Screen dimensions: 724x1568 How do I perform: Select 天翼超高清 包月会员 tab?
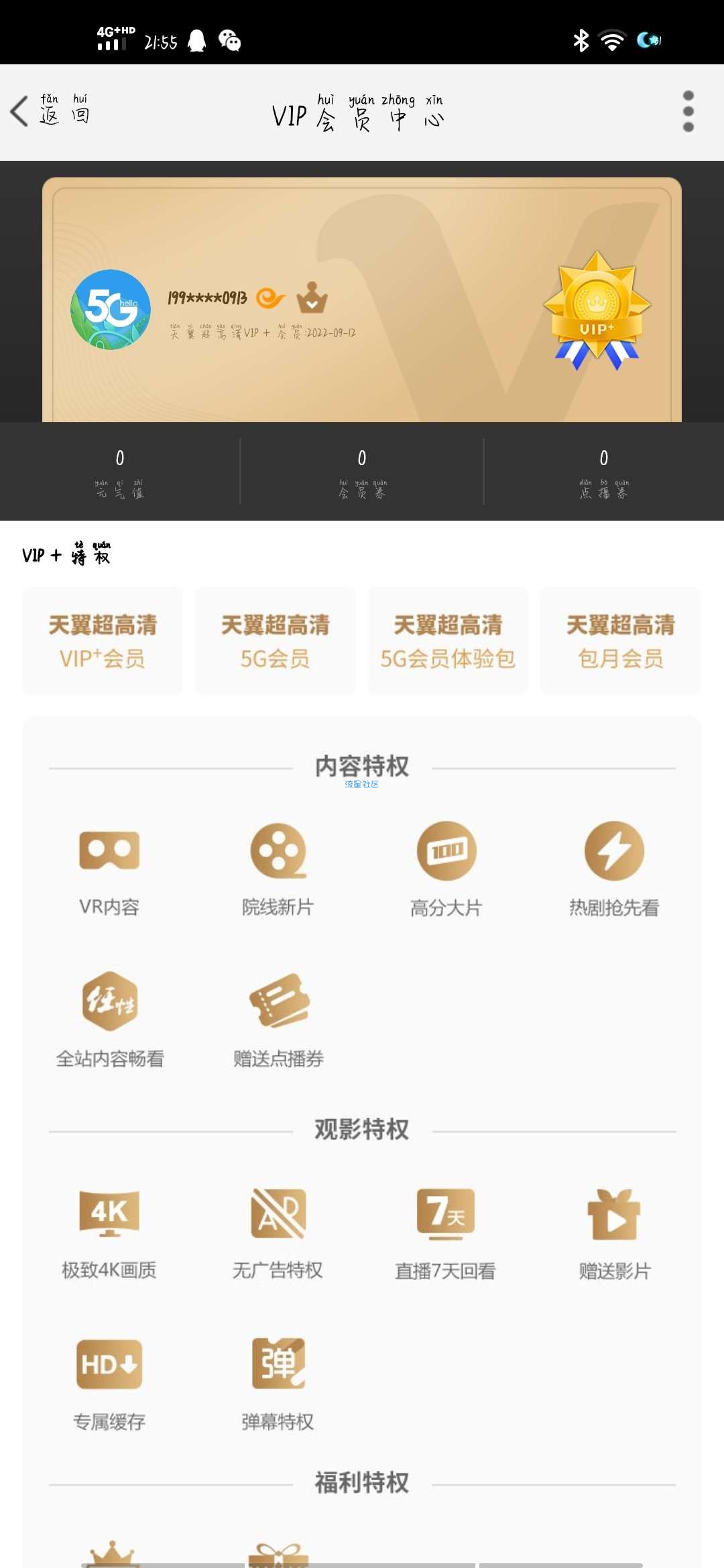[x=621, y=641]
